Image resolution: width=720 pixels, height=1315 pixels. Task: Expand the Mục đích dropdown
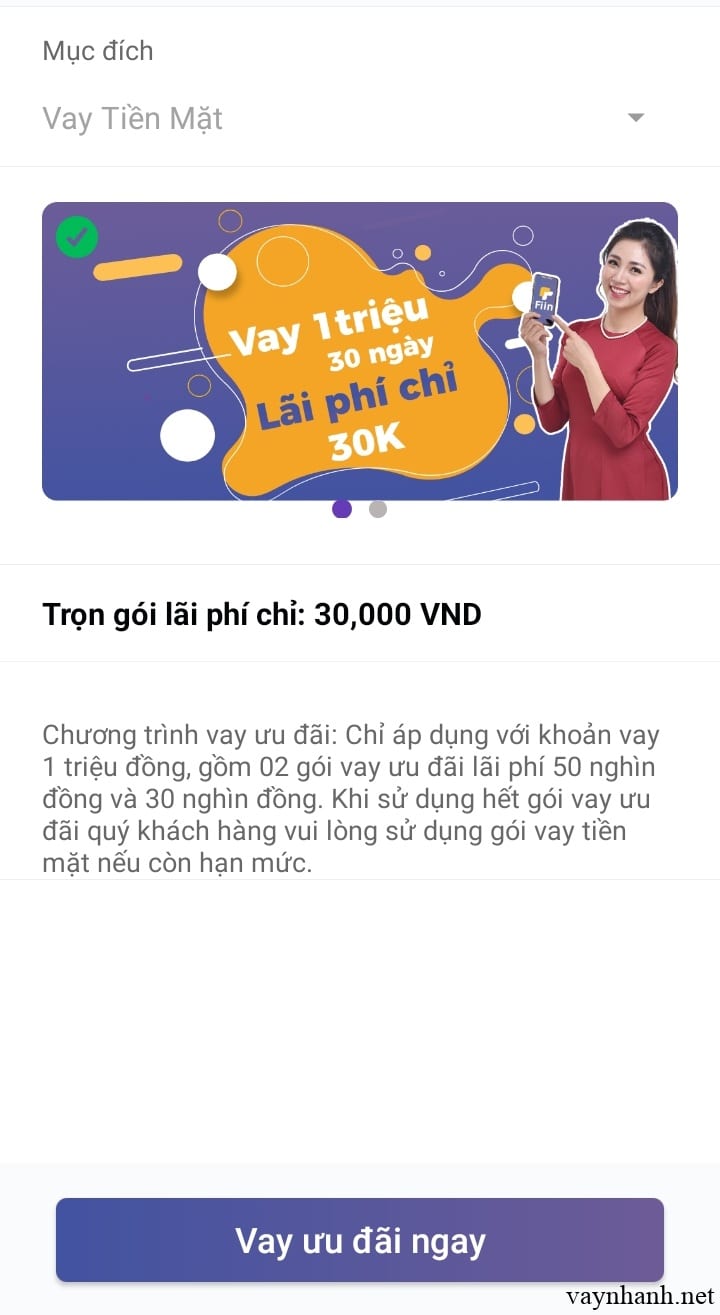[x=634, y=118]
